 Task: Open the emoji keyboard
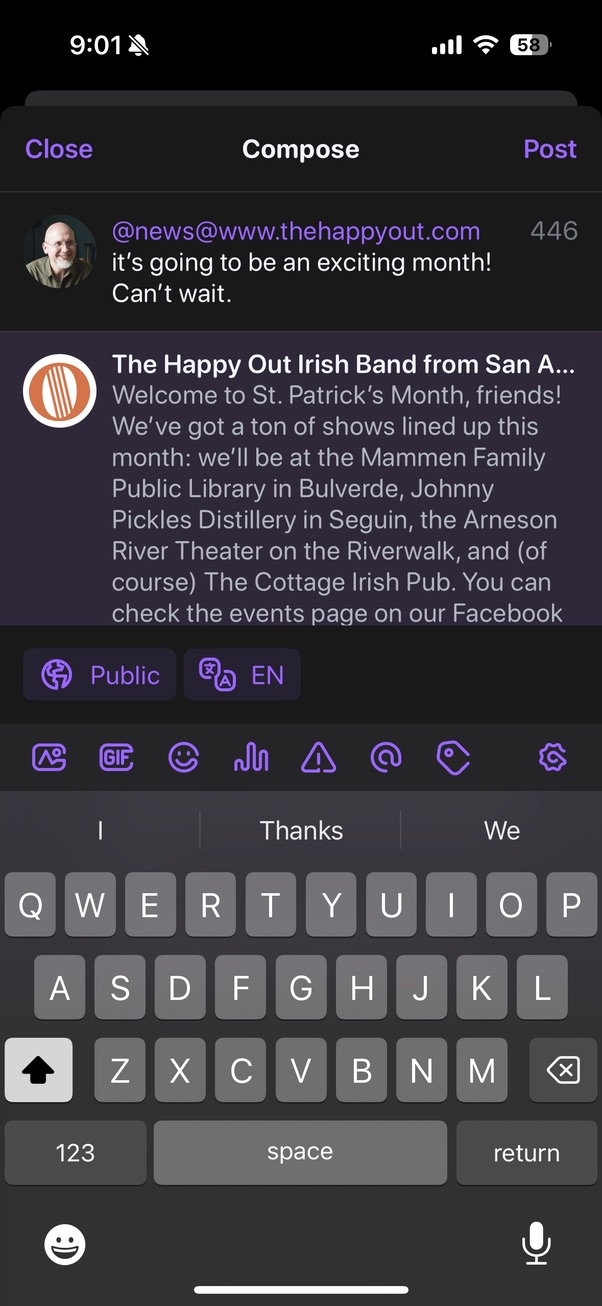(65, 1244)
